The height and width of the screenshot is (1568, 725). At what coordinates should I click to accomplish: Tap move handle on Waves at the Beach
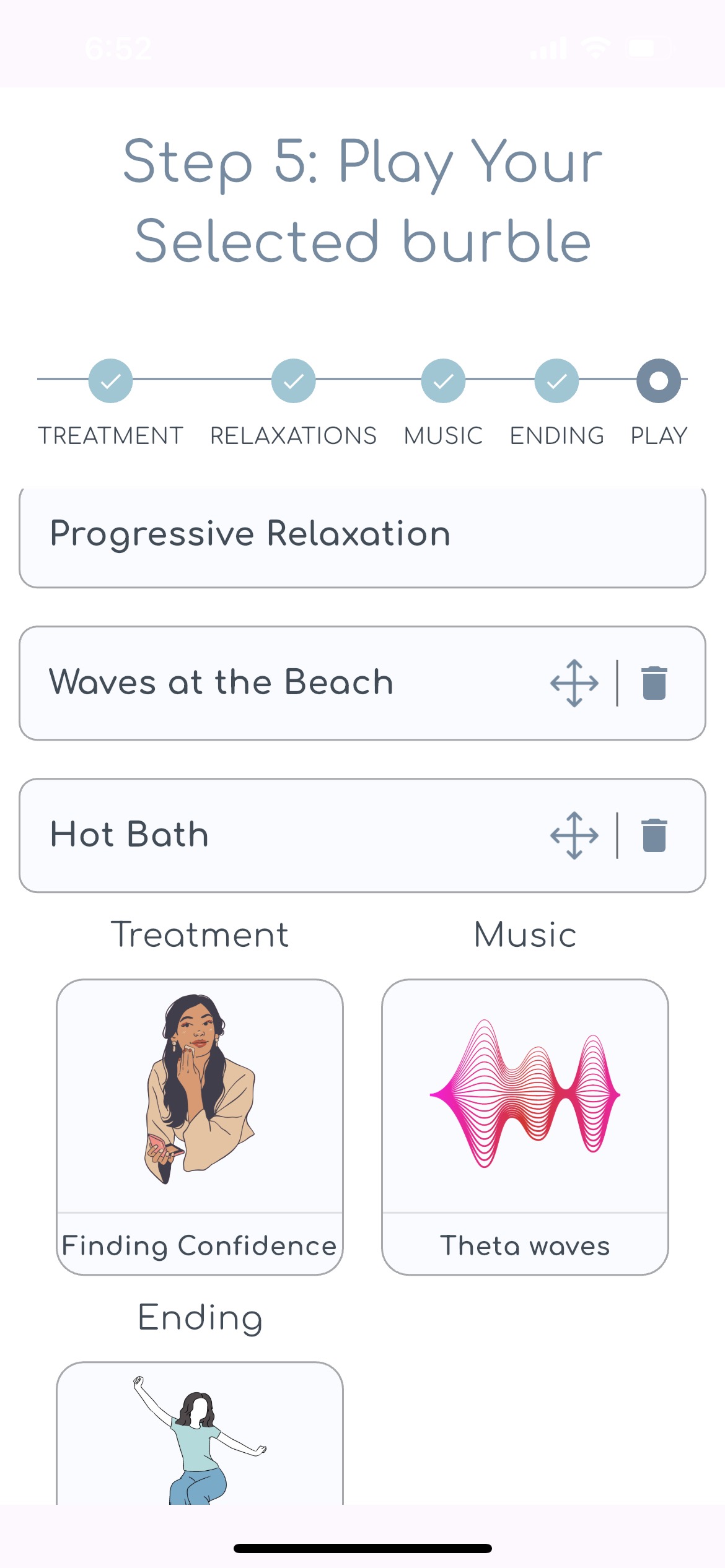click(x=574, y=683)
